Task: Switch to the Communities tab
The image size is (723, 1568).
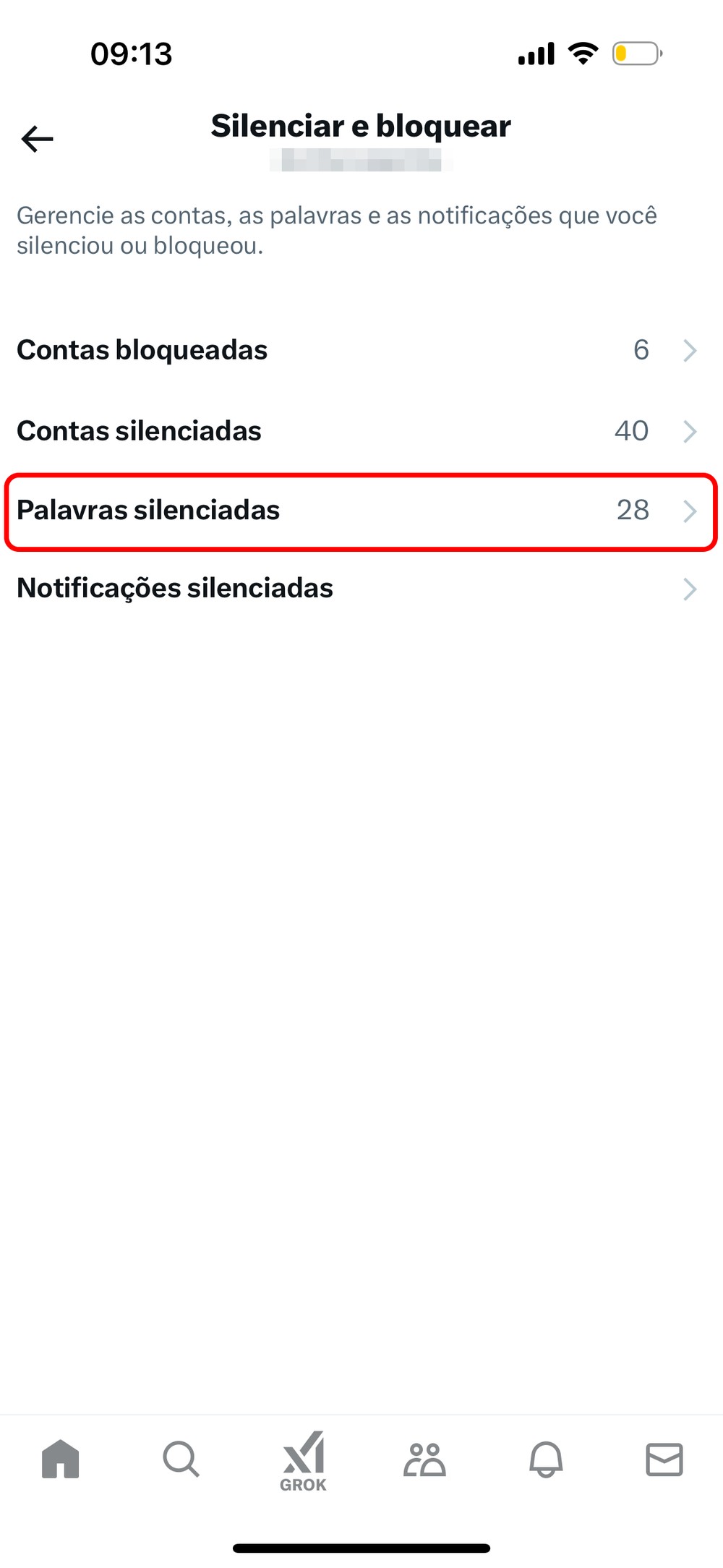Action: pyautogui.click(x=424, y=1459)
